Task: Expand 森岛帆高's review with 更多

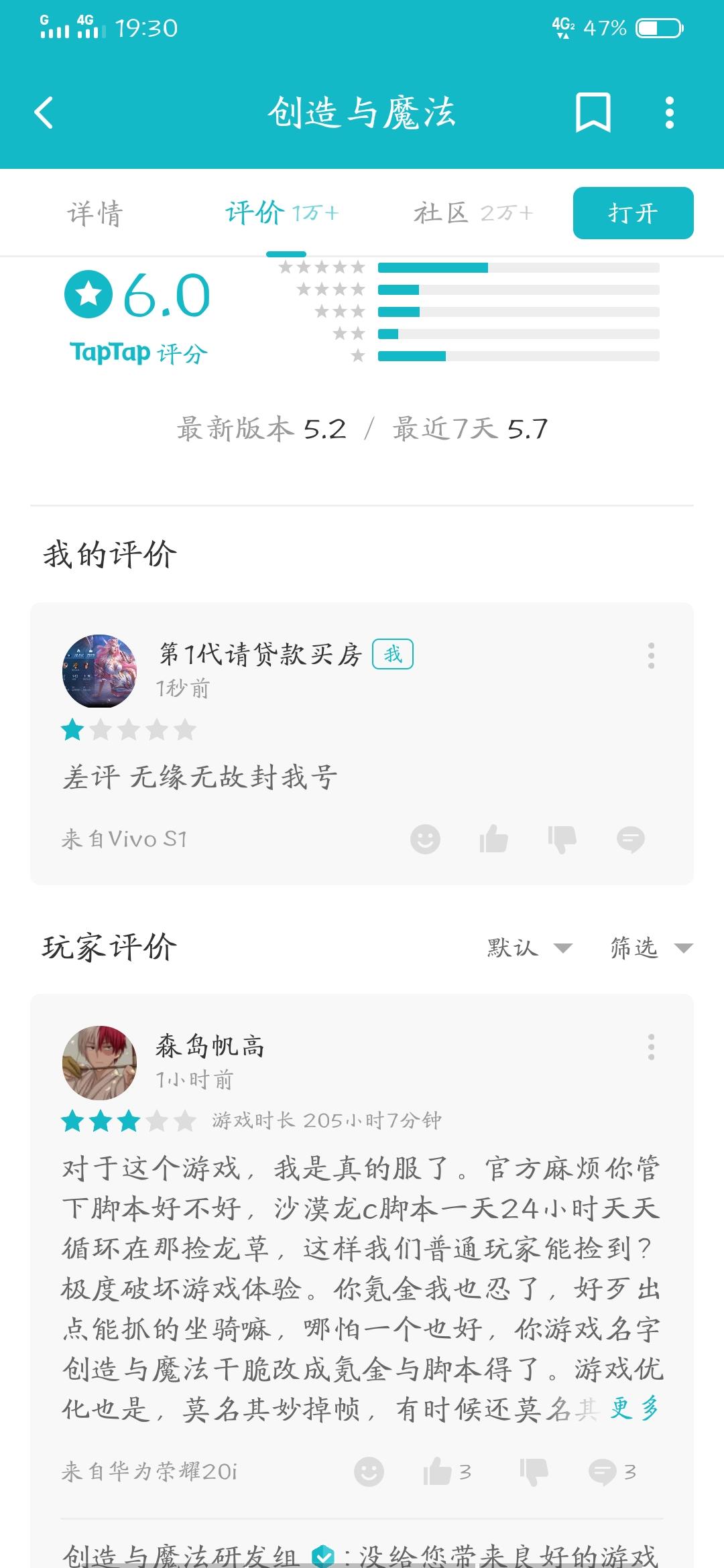Action: point(634,1409)
